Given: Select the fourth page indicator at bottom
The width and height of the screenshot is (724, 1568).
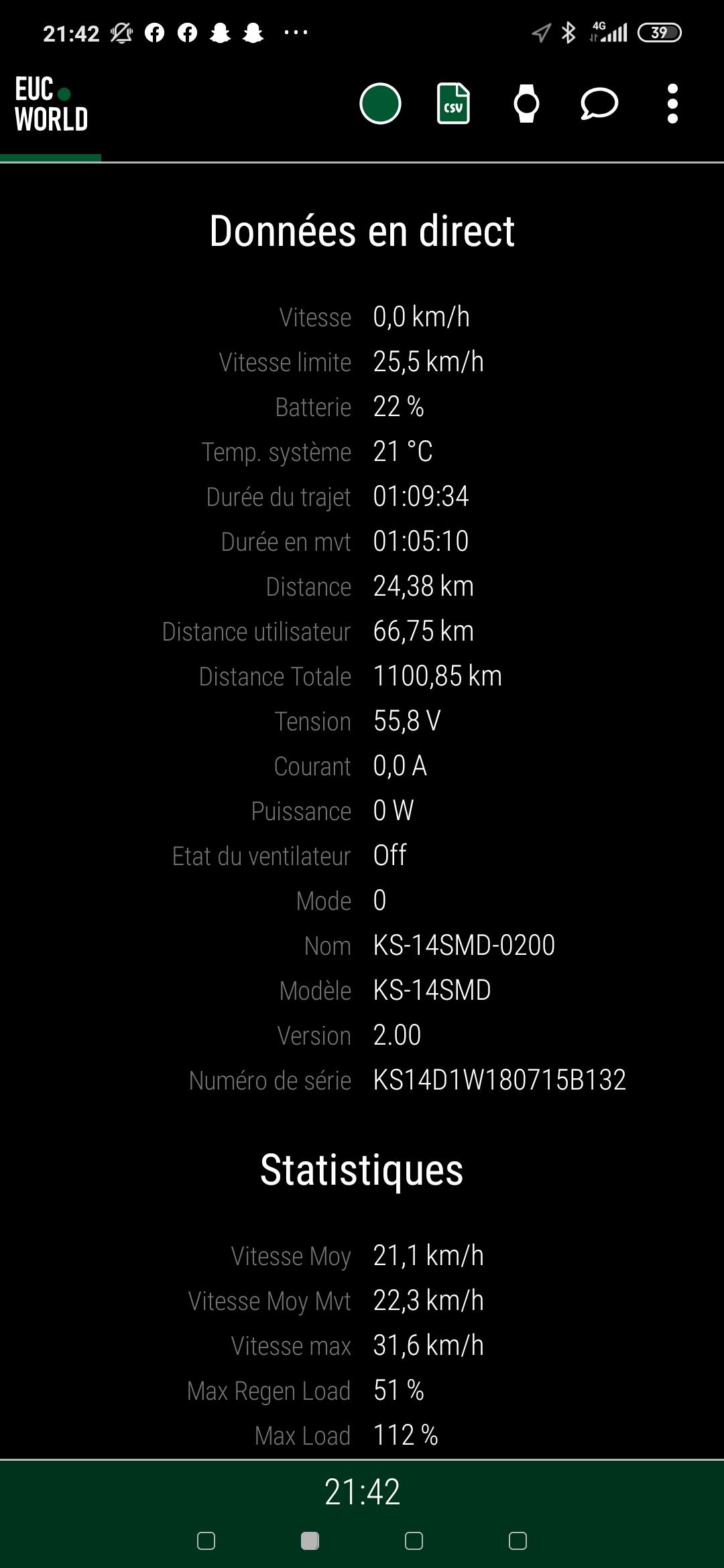Looking at the screenshot, I should (518, 1541).
